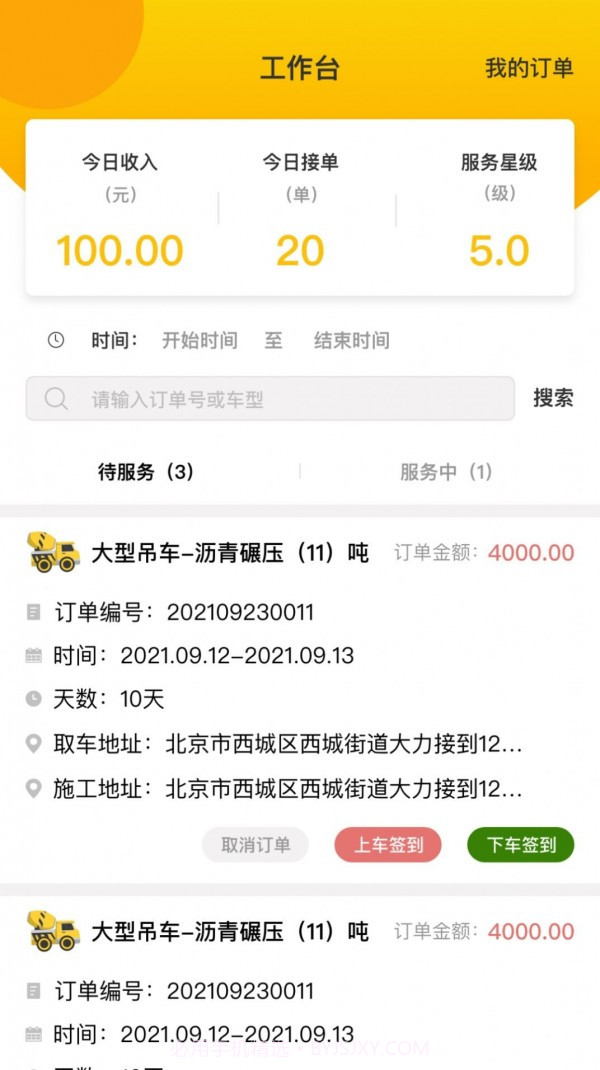This screenshot has width=600, height=1070.
Task: Open 我的订单 from the header
Action: click(x=529, y=68)
